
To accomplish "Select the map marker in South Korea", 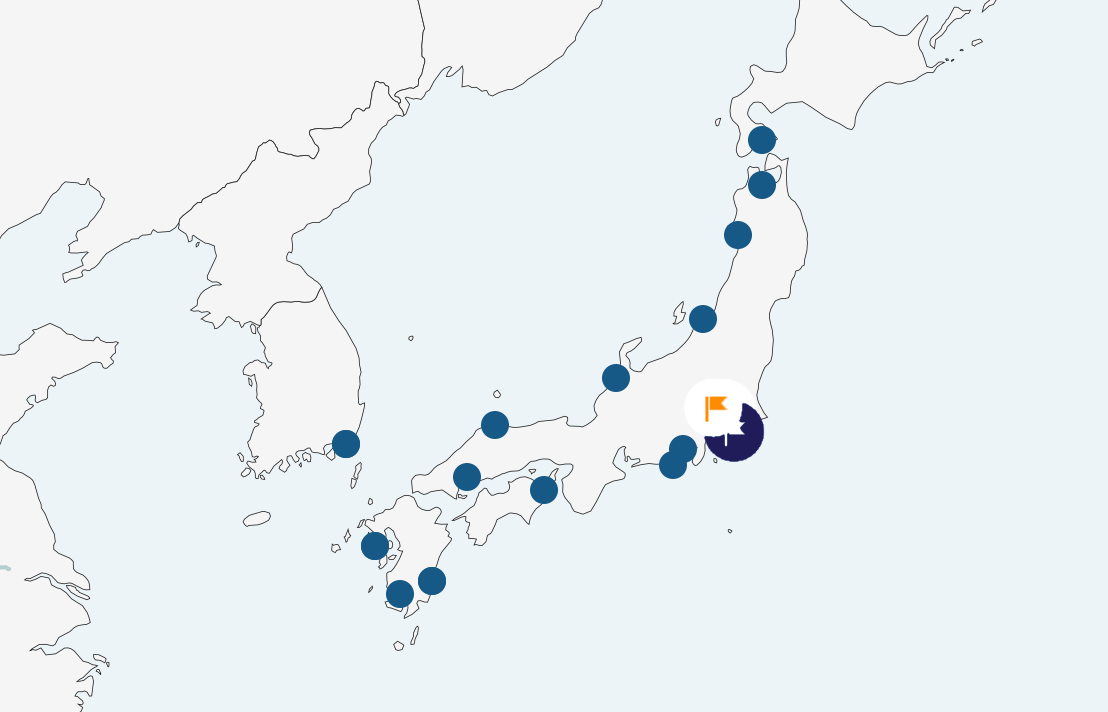I will click(x=346, y=443).
